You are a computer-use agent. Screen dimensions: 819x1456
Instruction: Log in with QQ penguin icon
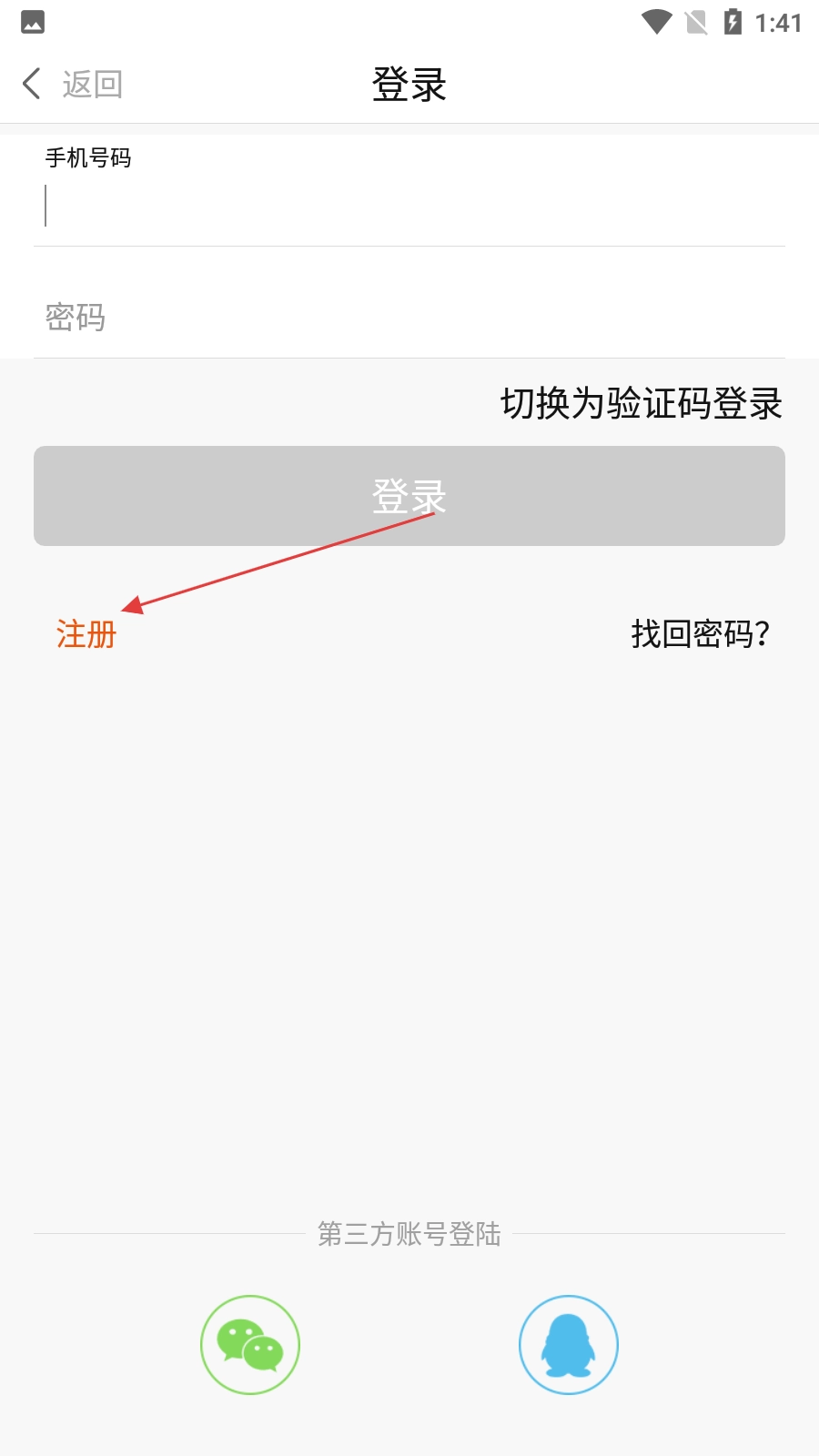(x=569, y=1344)
